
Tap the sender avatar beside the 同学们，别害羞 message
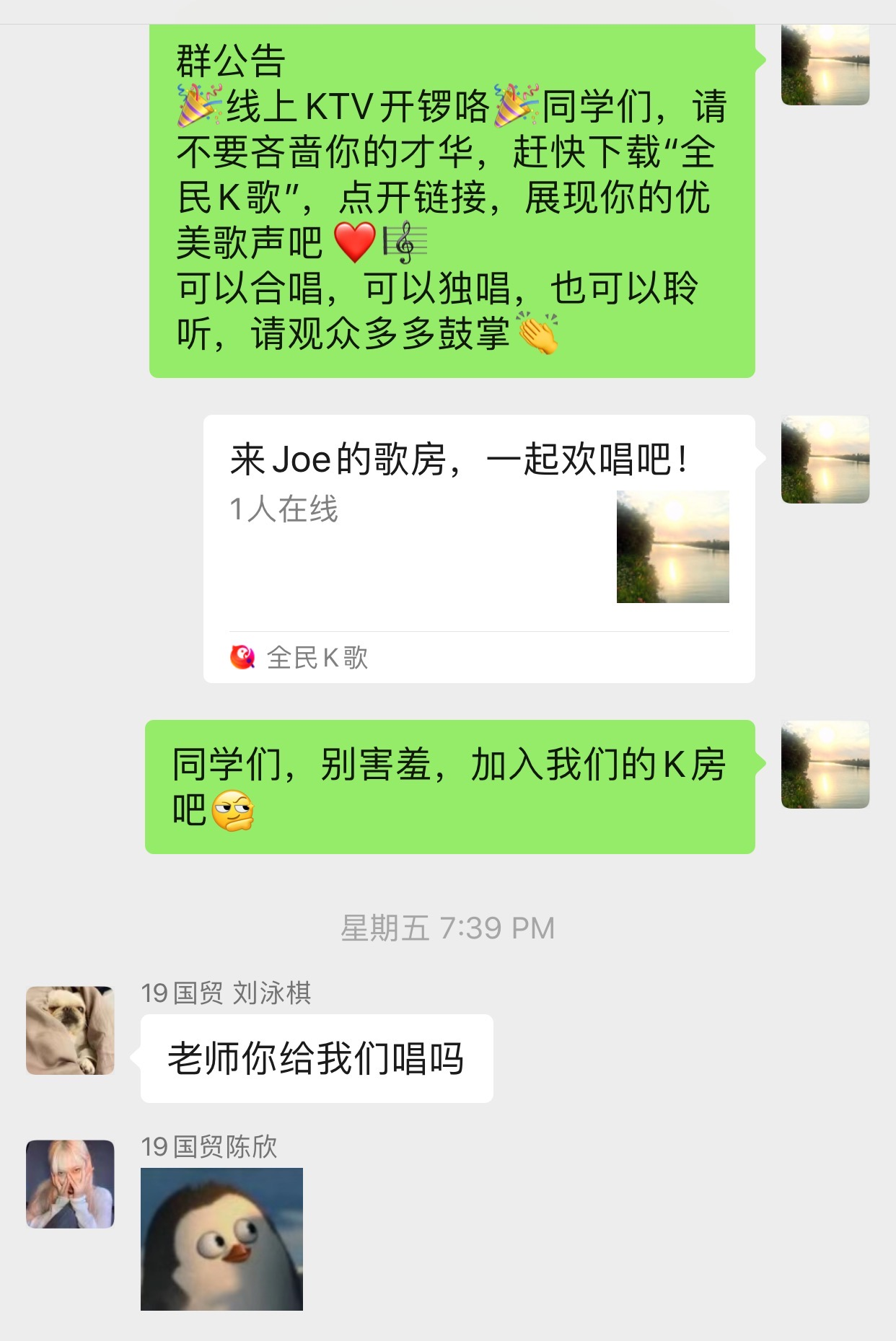click(x=825, y=764)
